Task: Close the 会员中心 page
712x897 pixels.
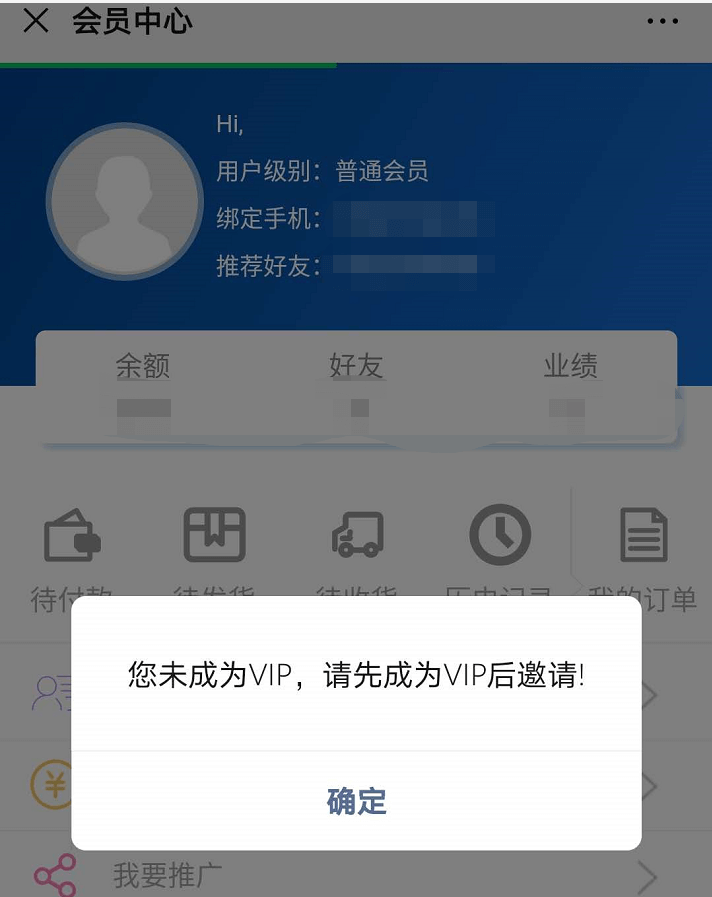Action: point(36,21)
